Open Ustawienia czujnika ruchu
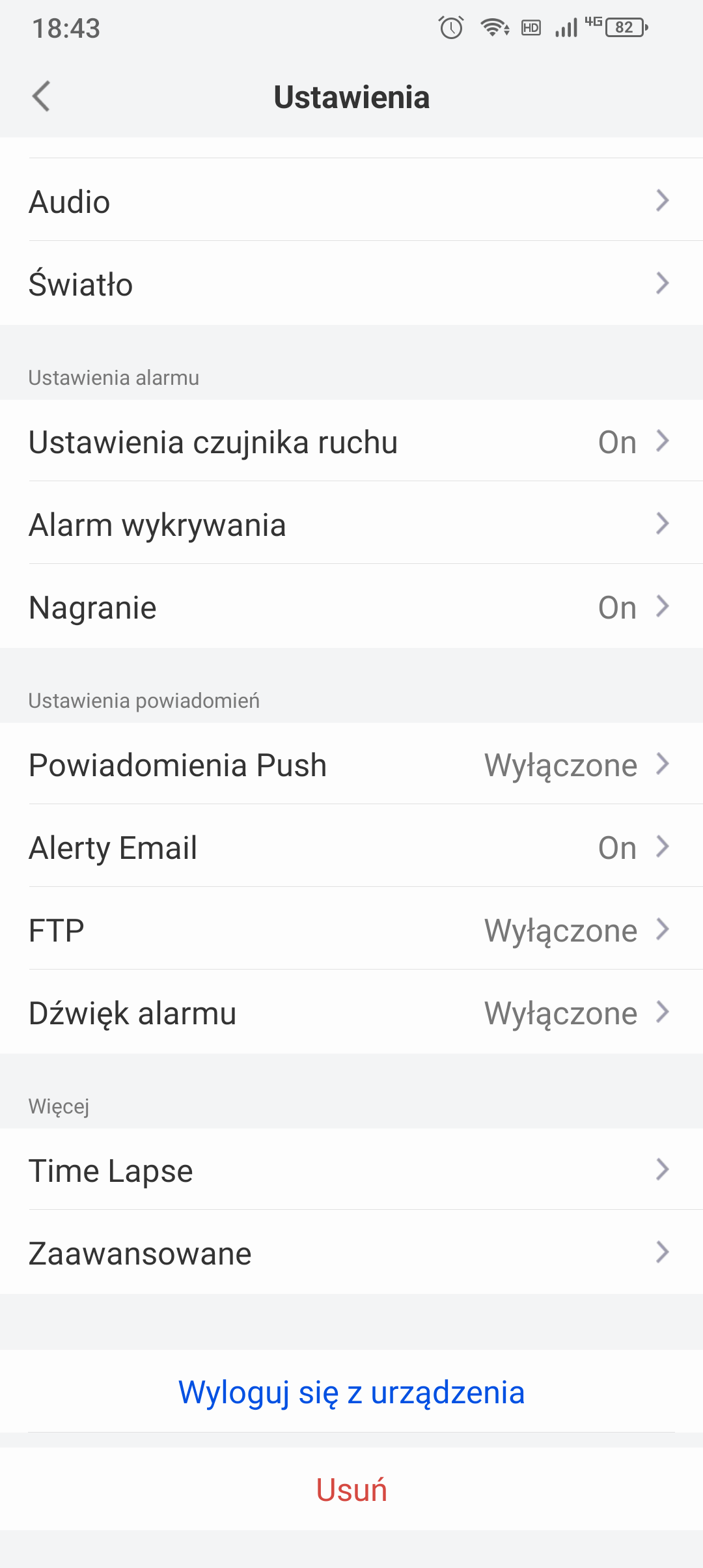Screen dimensions: 703x1568 [351, 441]
